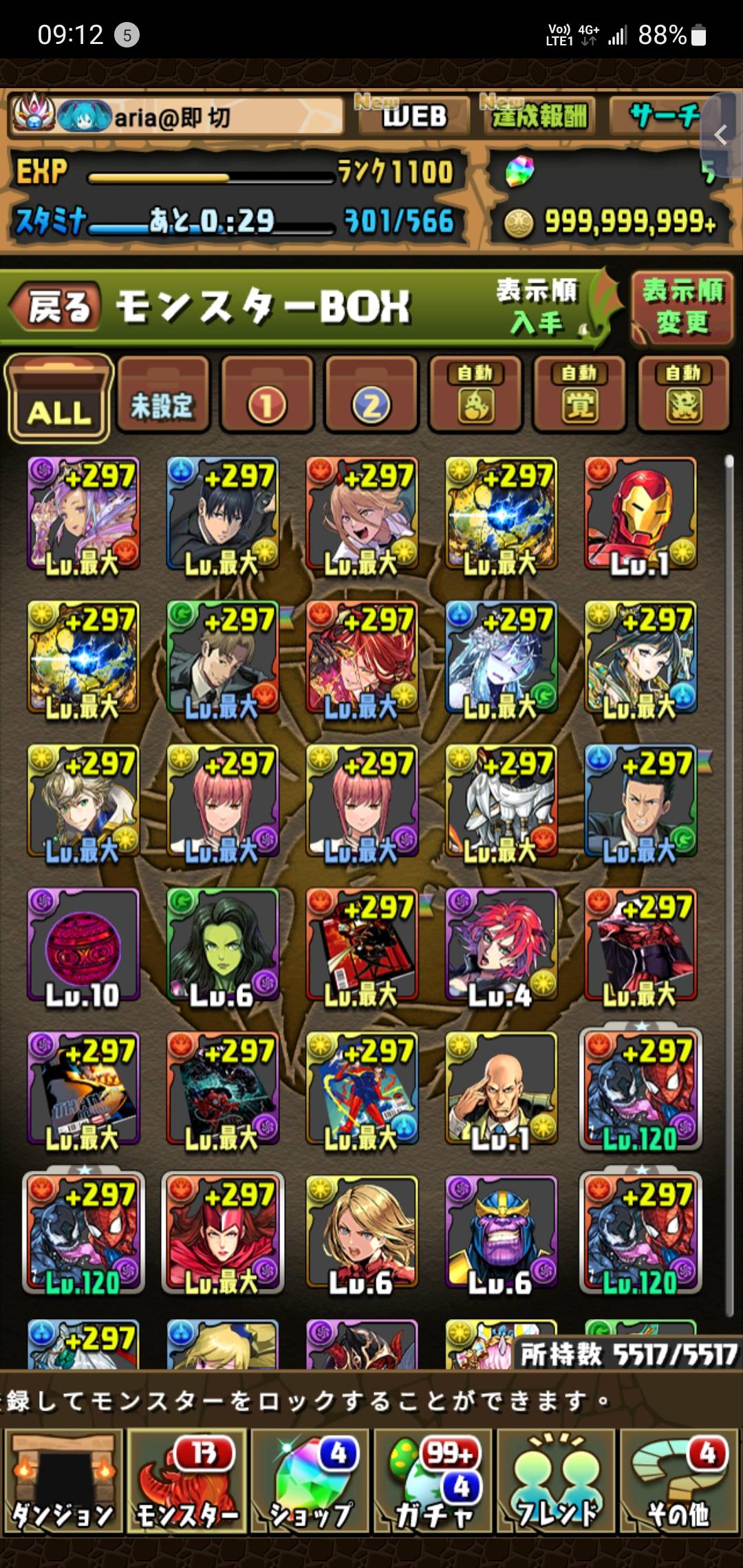Expand the side panel arrow handle
The image size is (743, 1568).
721,135
